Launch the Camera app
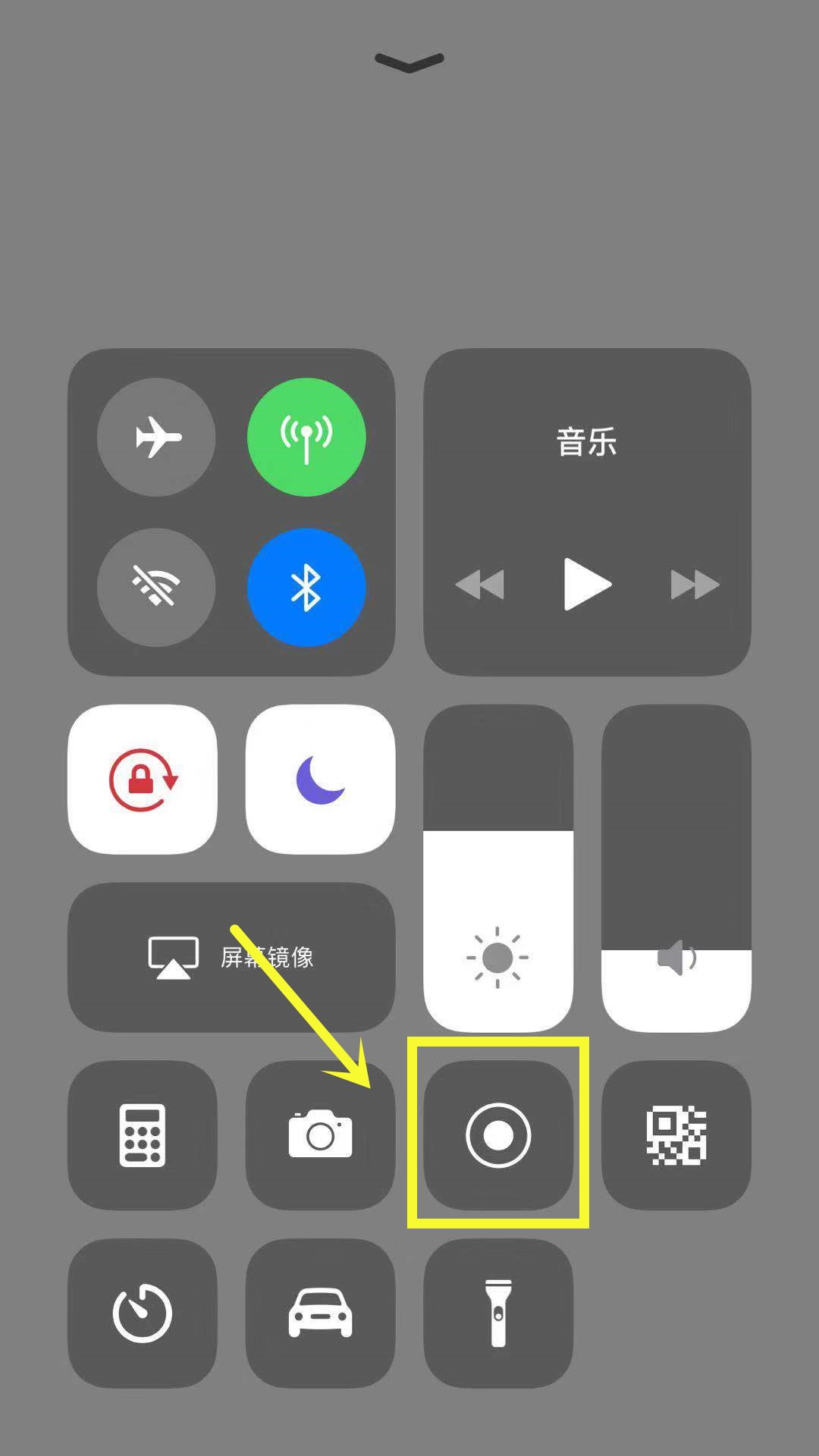 click(x=320, y=1134)
